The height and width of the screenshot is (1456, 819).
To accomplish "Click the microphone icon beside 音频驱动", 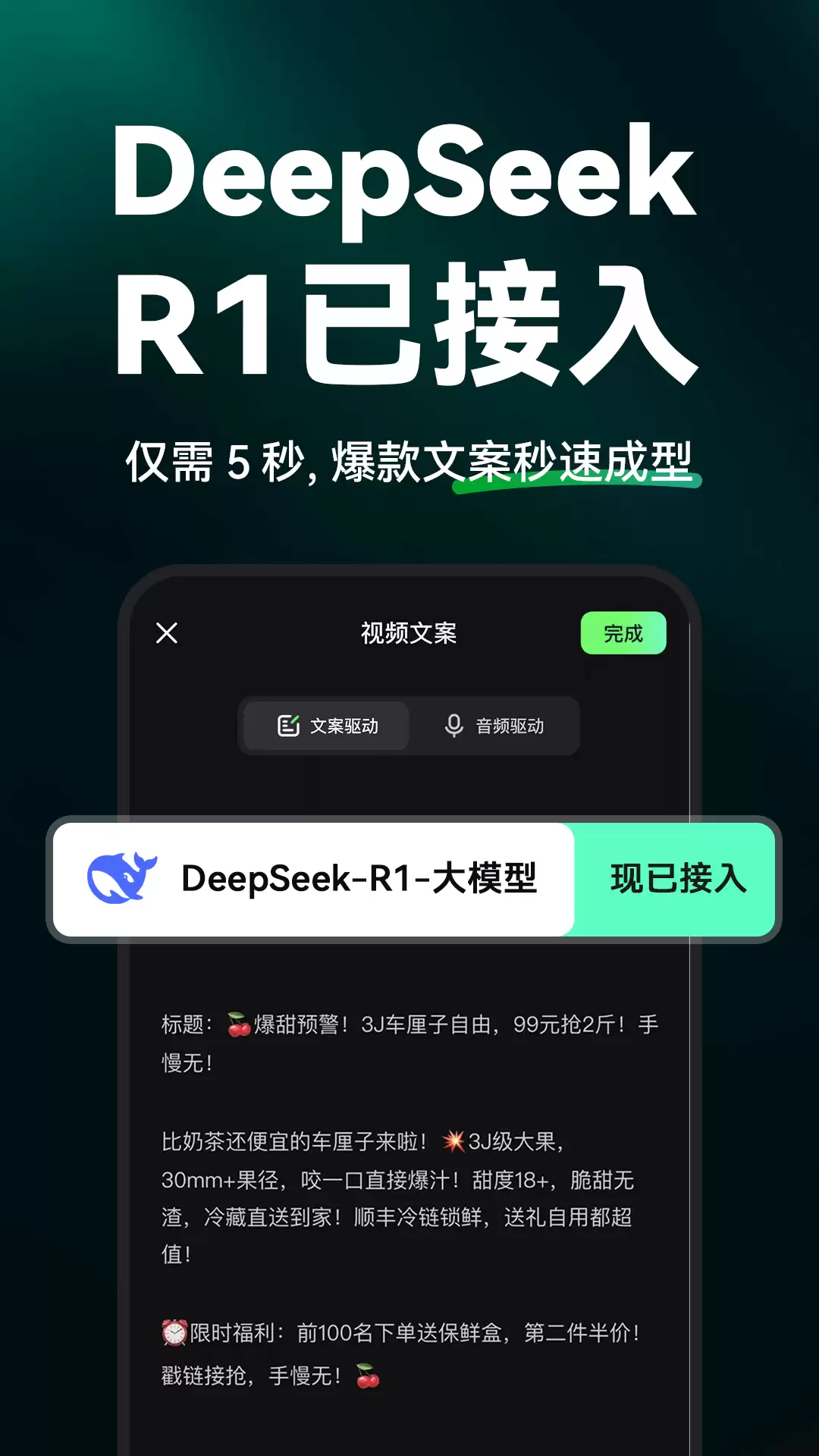I will [x=453, y=725].
